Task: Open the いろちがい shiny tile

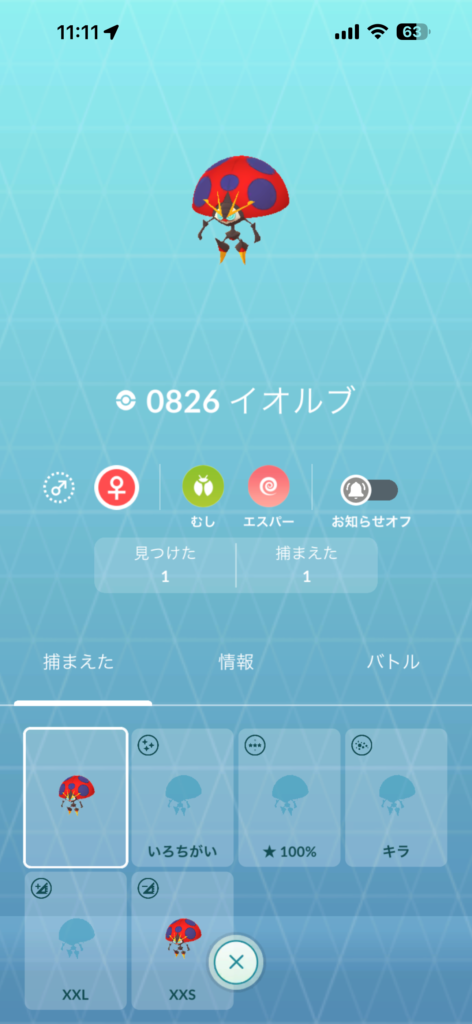Action: (x=182, y=797)
